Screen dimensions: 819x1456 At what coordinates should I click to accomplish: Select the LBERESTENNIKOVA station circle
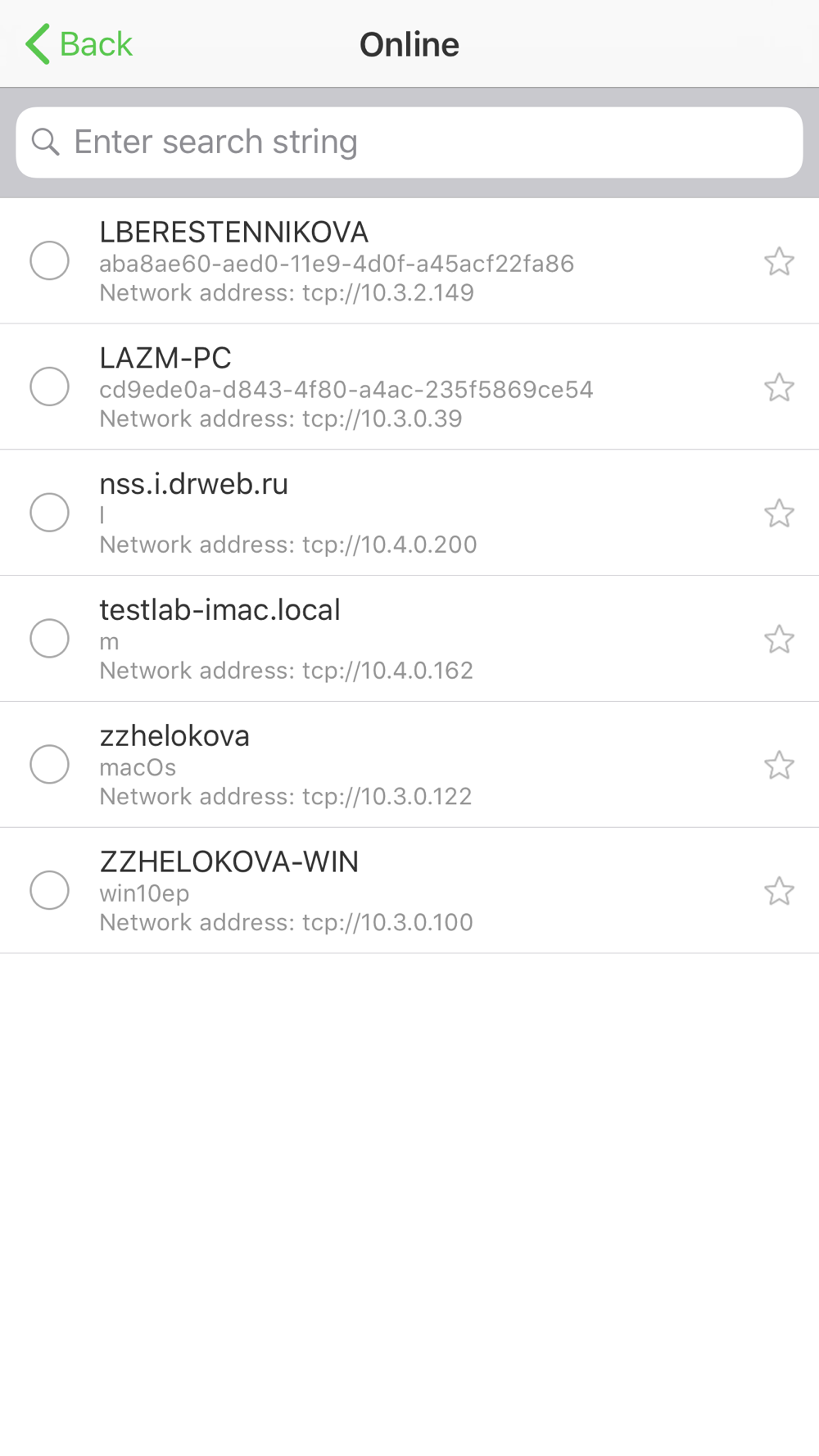point(50,261)
